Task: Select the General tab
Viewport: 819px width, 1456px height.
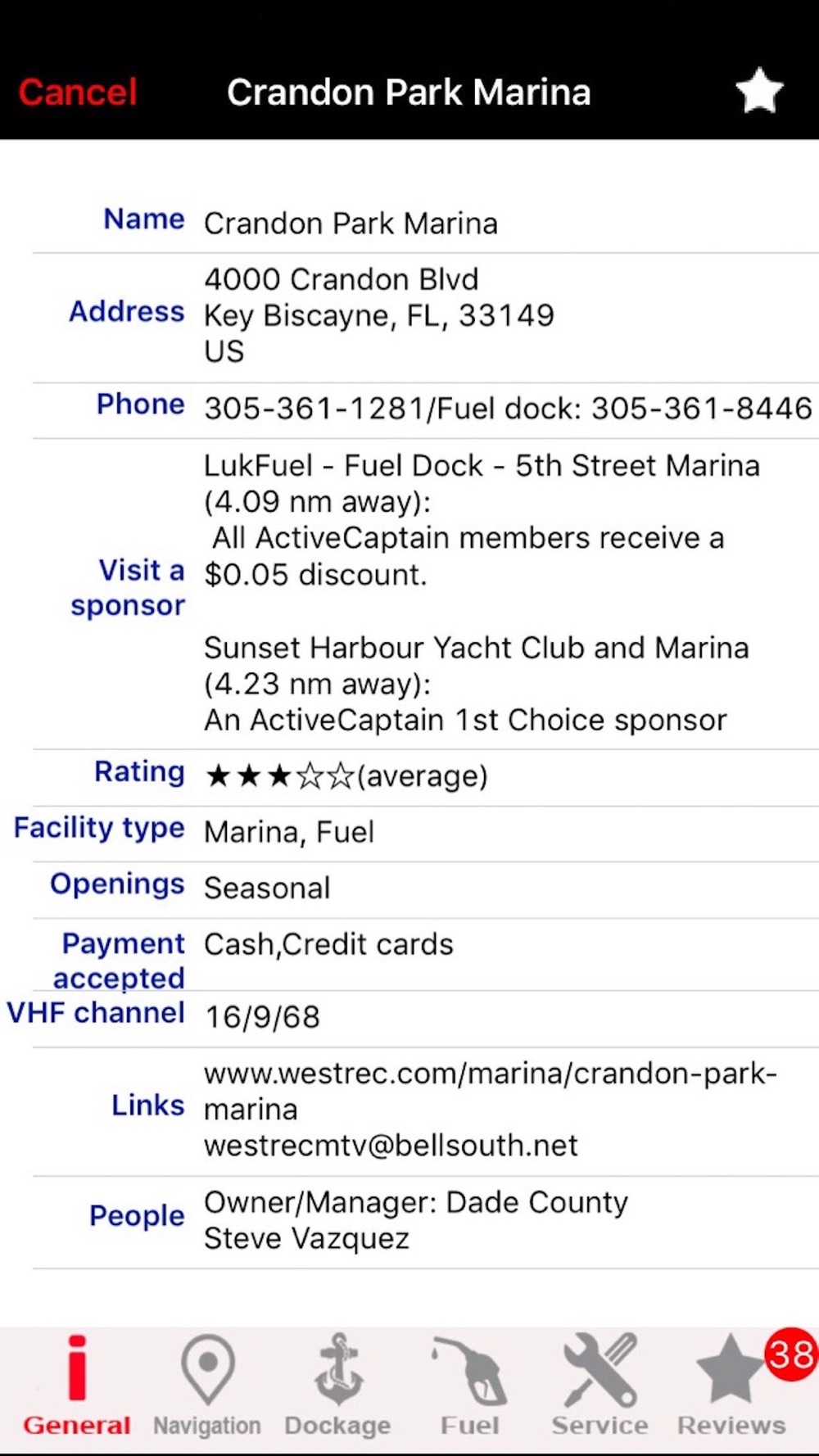Action: click(77, 1386)
